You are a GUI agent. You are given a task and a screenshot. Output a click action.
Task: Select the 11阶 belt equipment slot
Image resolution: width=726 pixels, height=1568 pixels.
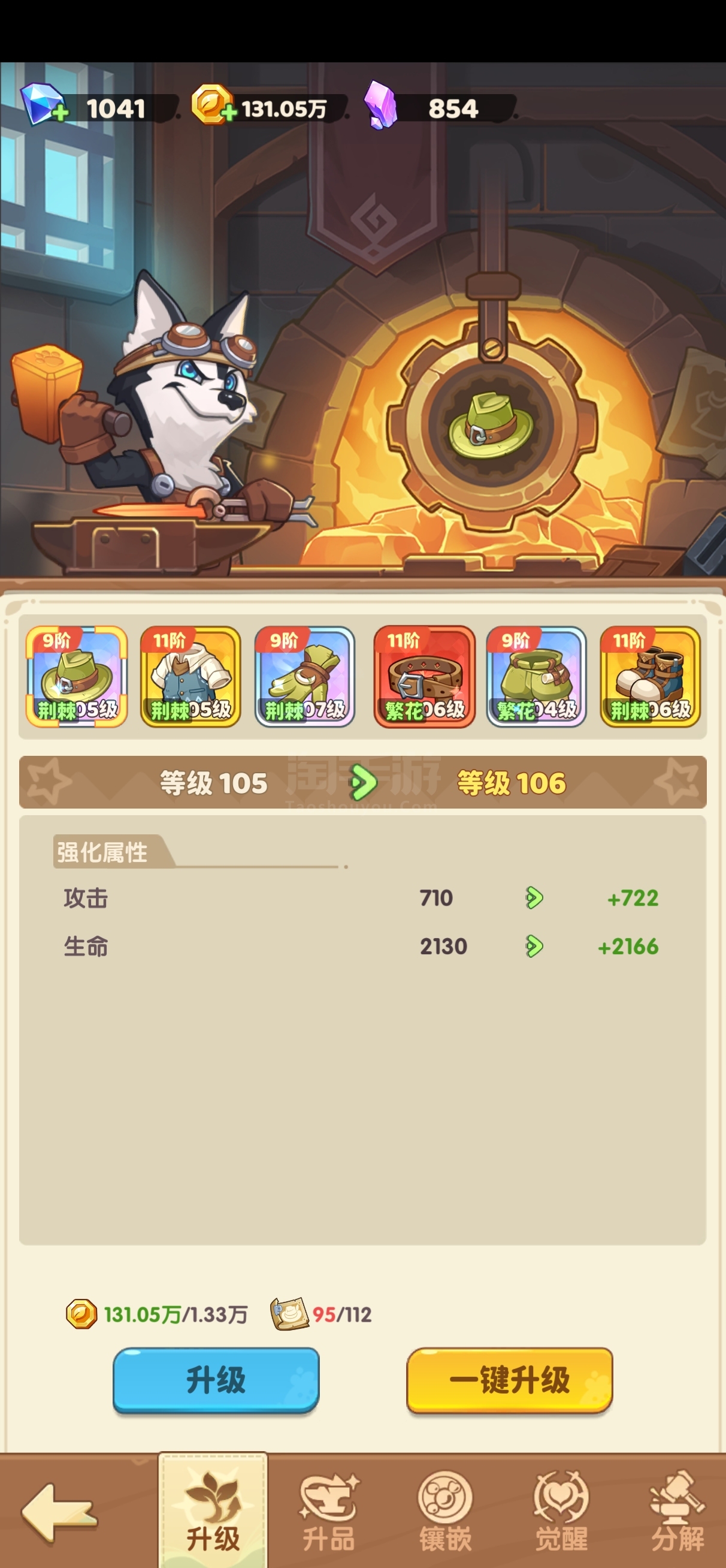coord(424,676)
